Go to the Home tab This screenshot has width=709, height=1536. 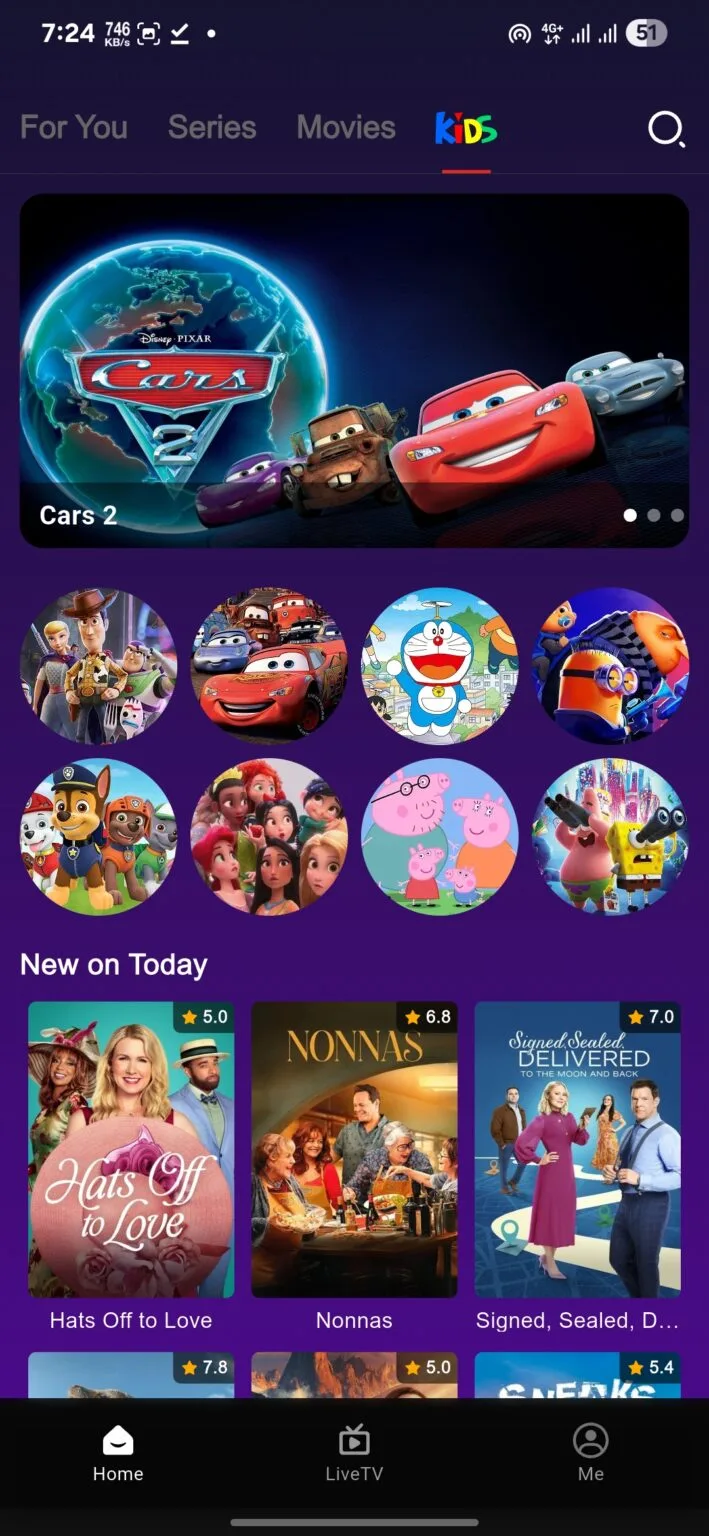tap(118, 1453)
